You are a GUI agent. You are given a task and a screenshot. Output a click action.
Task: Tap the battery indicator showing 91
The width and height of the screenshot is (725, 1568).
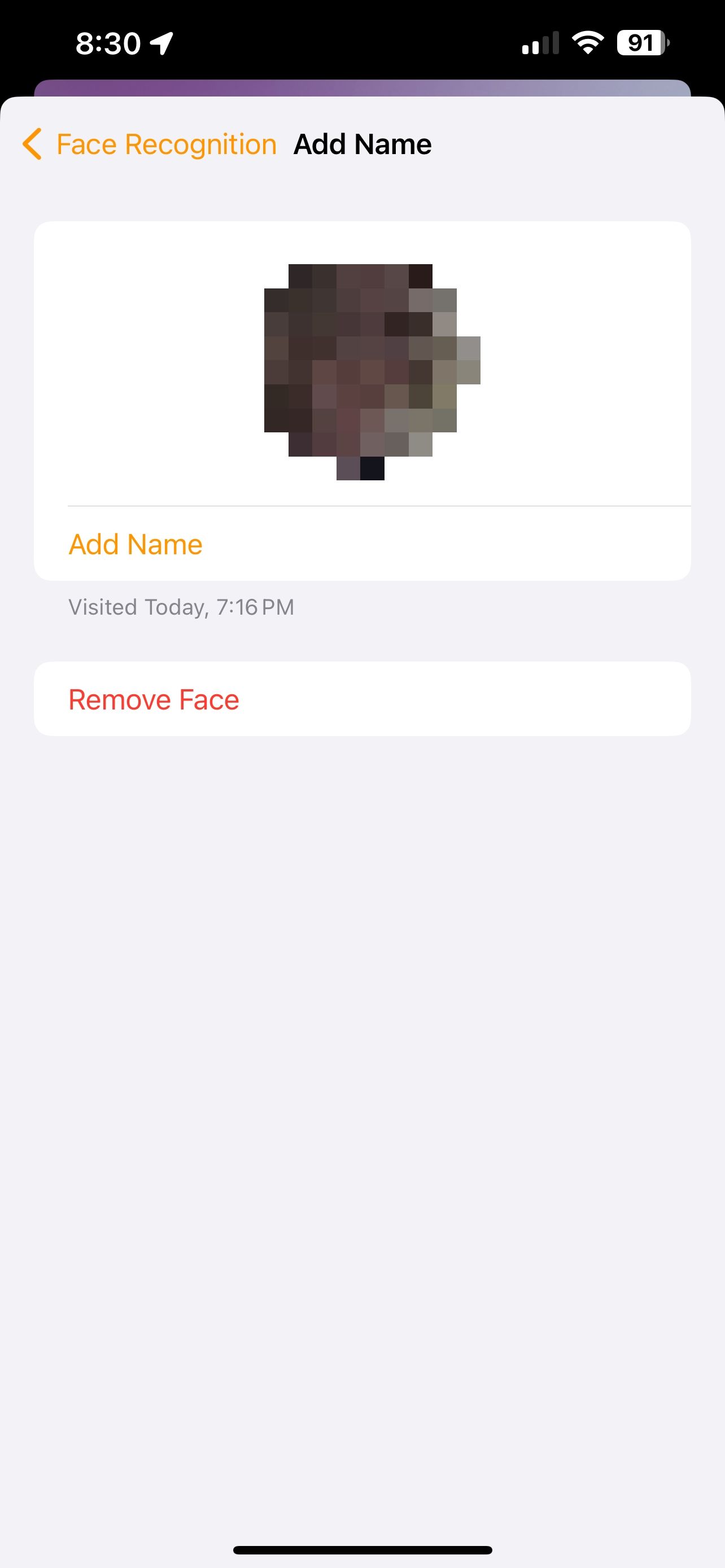coord(640,42)
